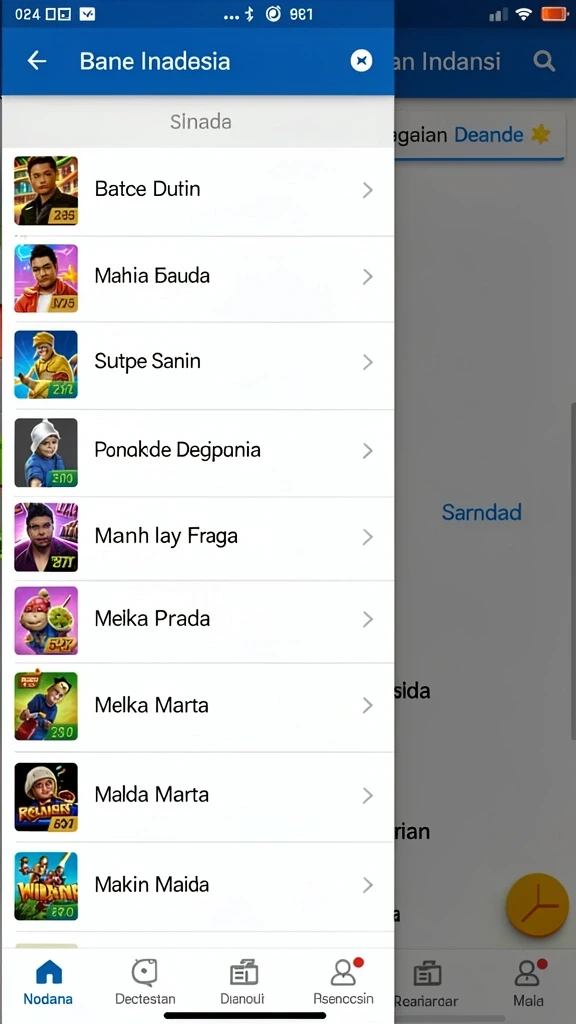Open the search magnifier icon
The height and width of the screenshot is (1024, 576).
point(544,61)
